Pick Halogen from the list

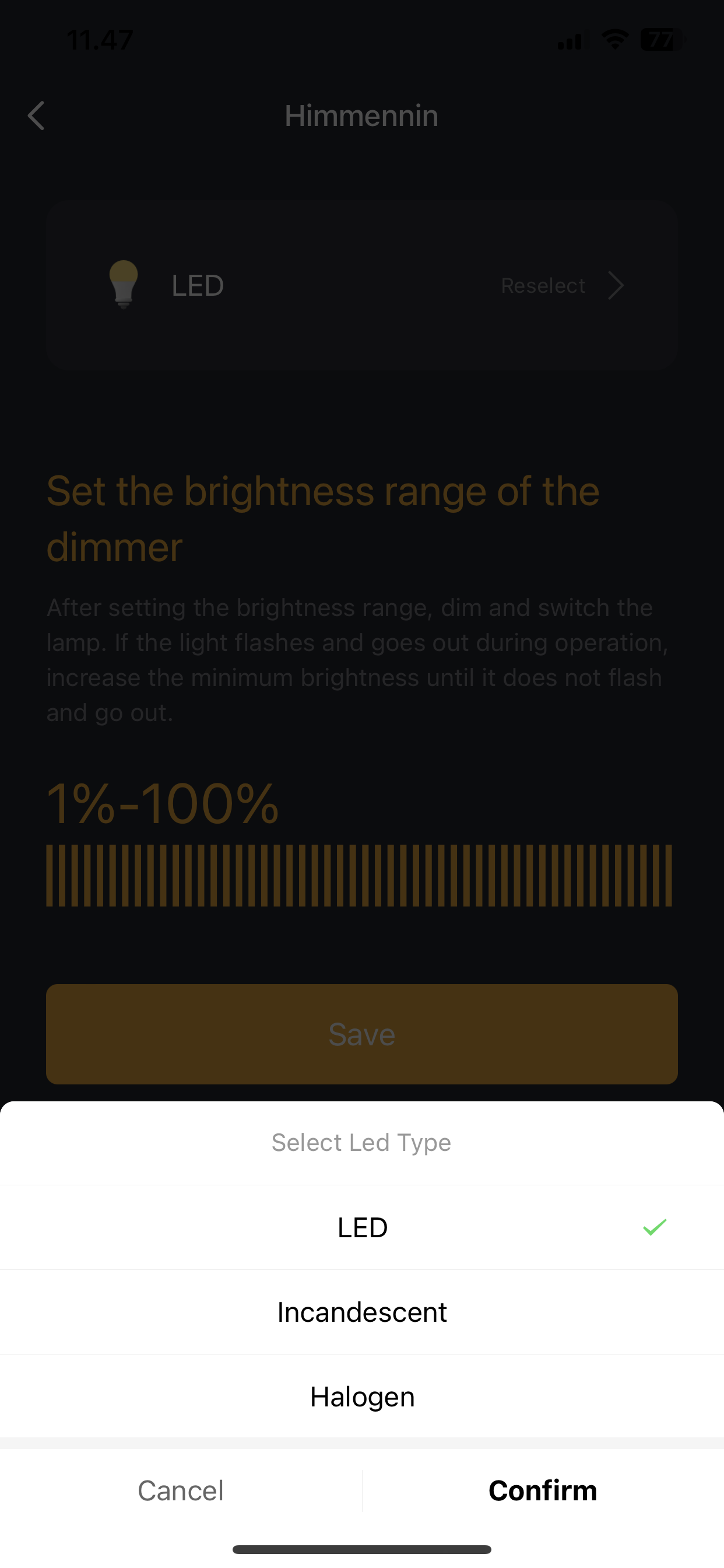[x=362, y=1396]
